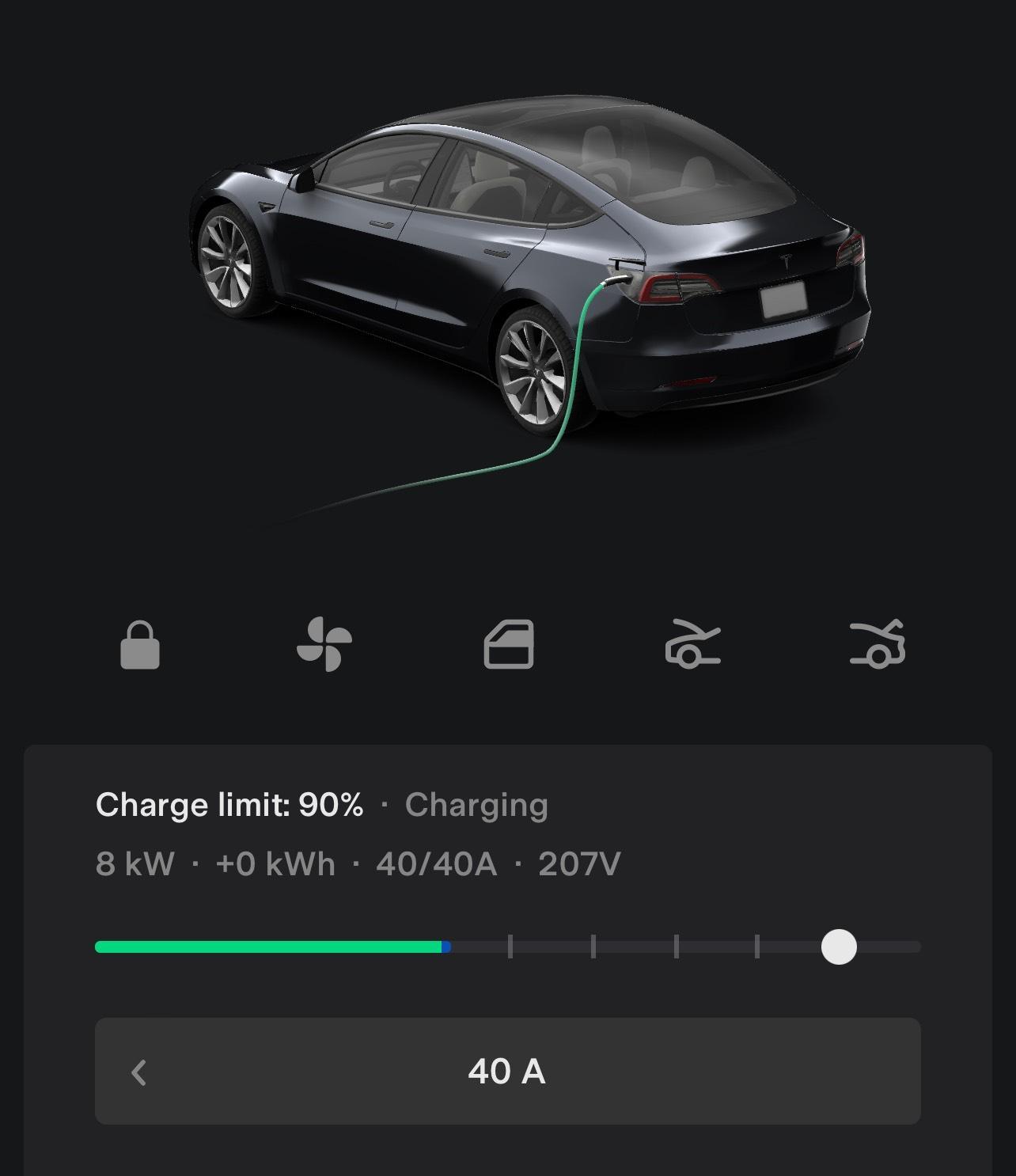Image resolution: width=1016 pixels, height=1176 pixels.
Task: Decrease charging current below 40 A
Action: point(139,1072)
